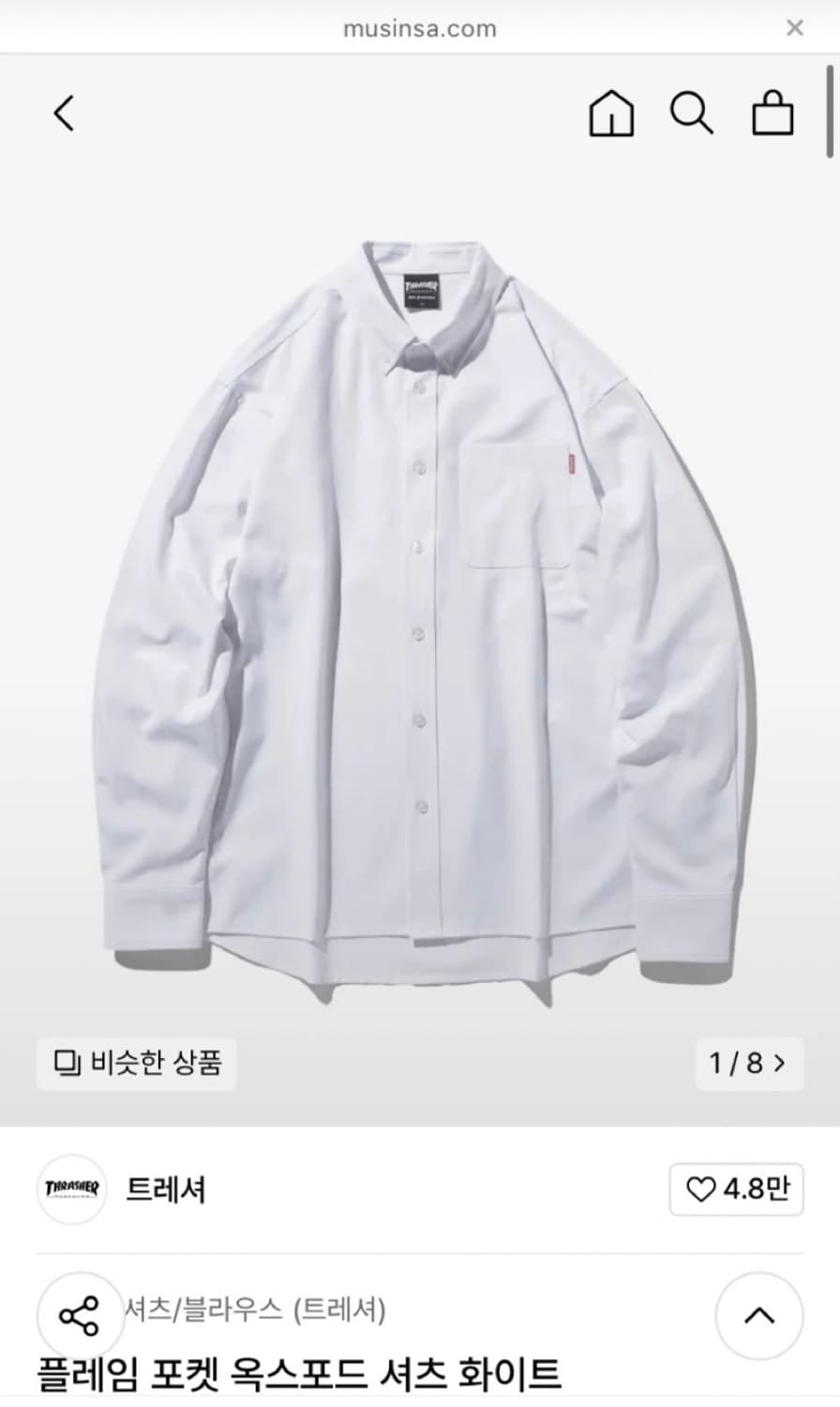Jump to top with the up arrow
Viewport: 840px width, 1407px height.
click(758, 1315)
